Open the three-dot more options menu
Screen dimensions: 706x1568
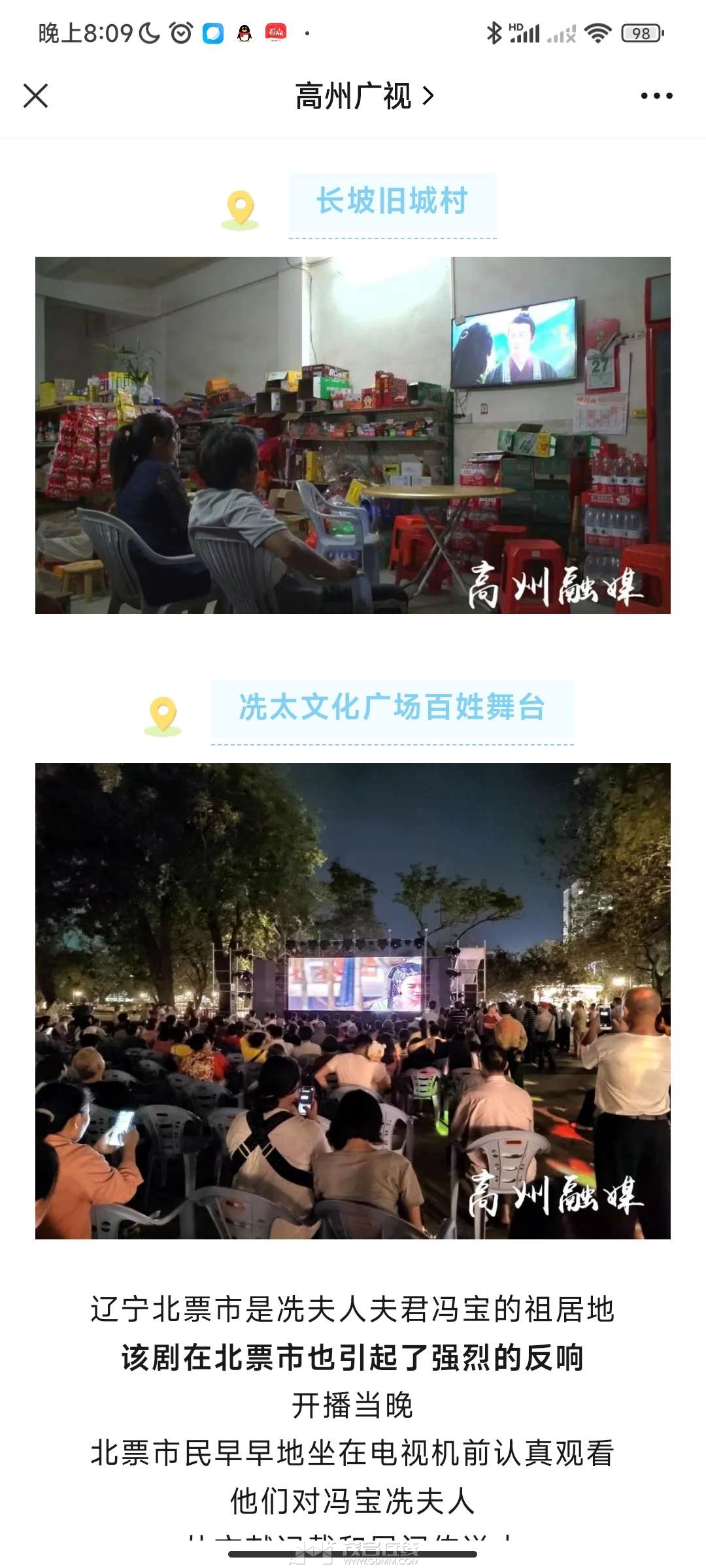coord(656,96)
